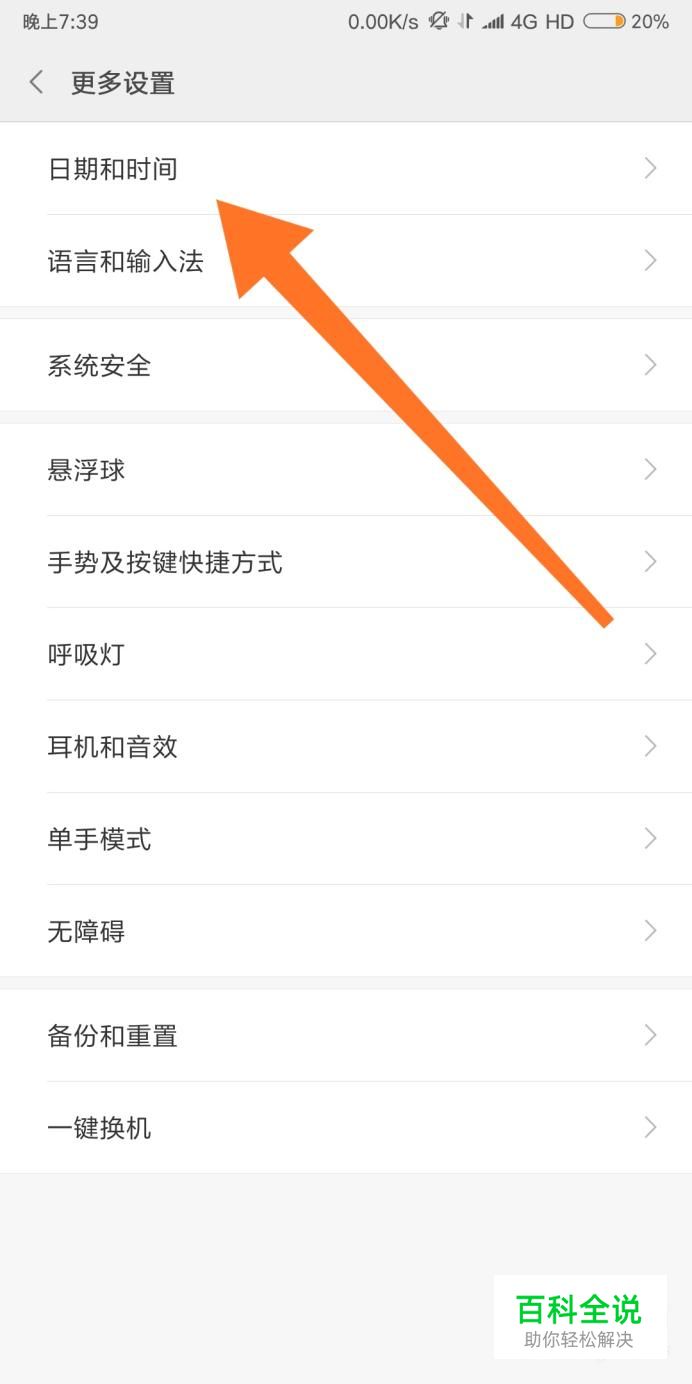Go back from 更多设置 page
The image size is (692, 1384).
[x=37, y=82]
